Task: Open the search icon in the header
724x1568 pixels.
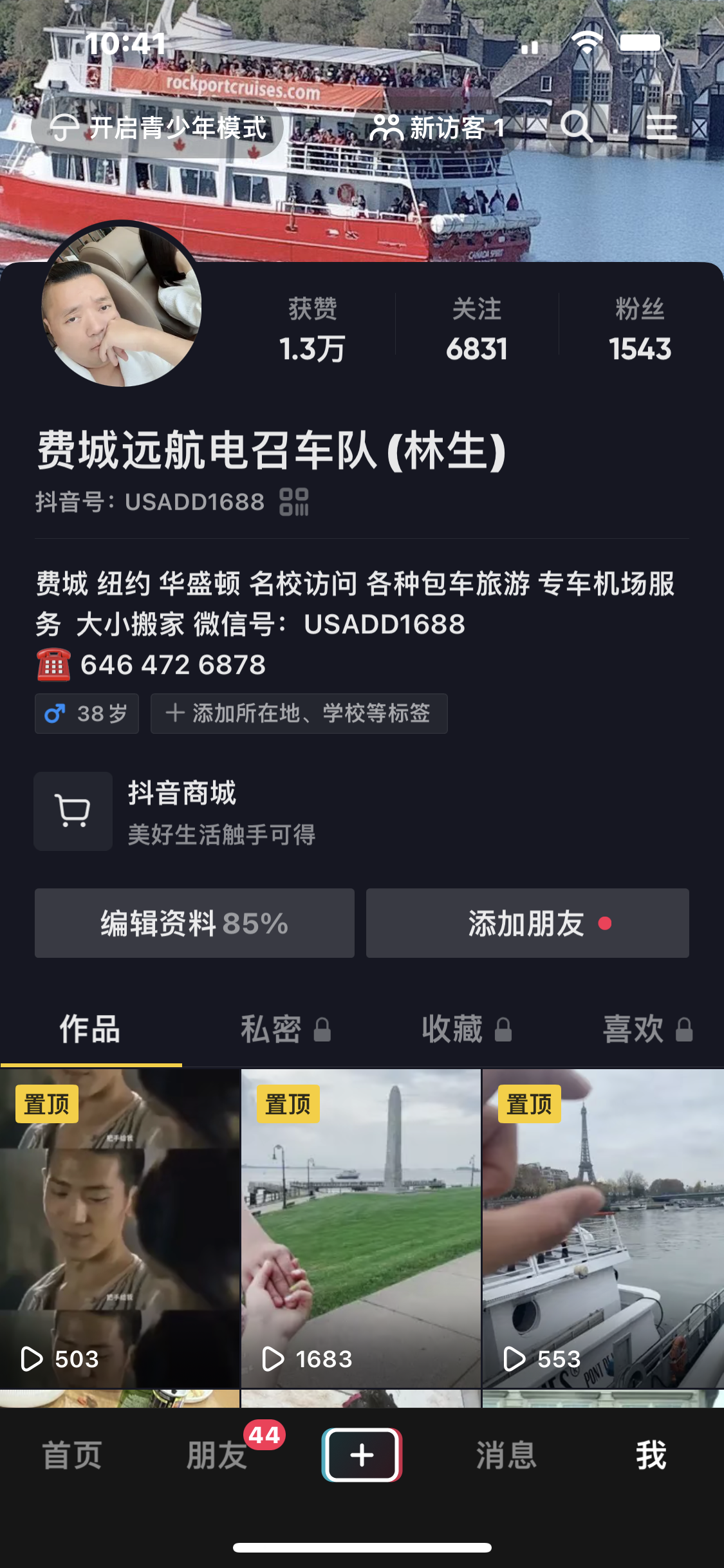Action: coord(576,127)
